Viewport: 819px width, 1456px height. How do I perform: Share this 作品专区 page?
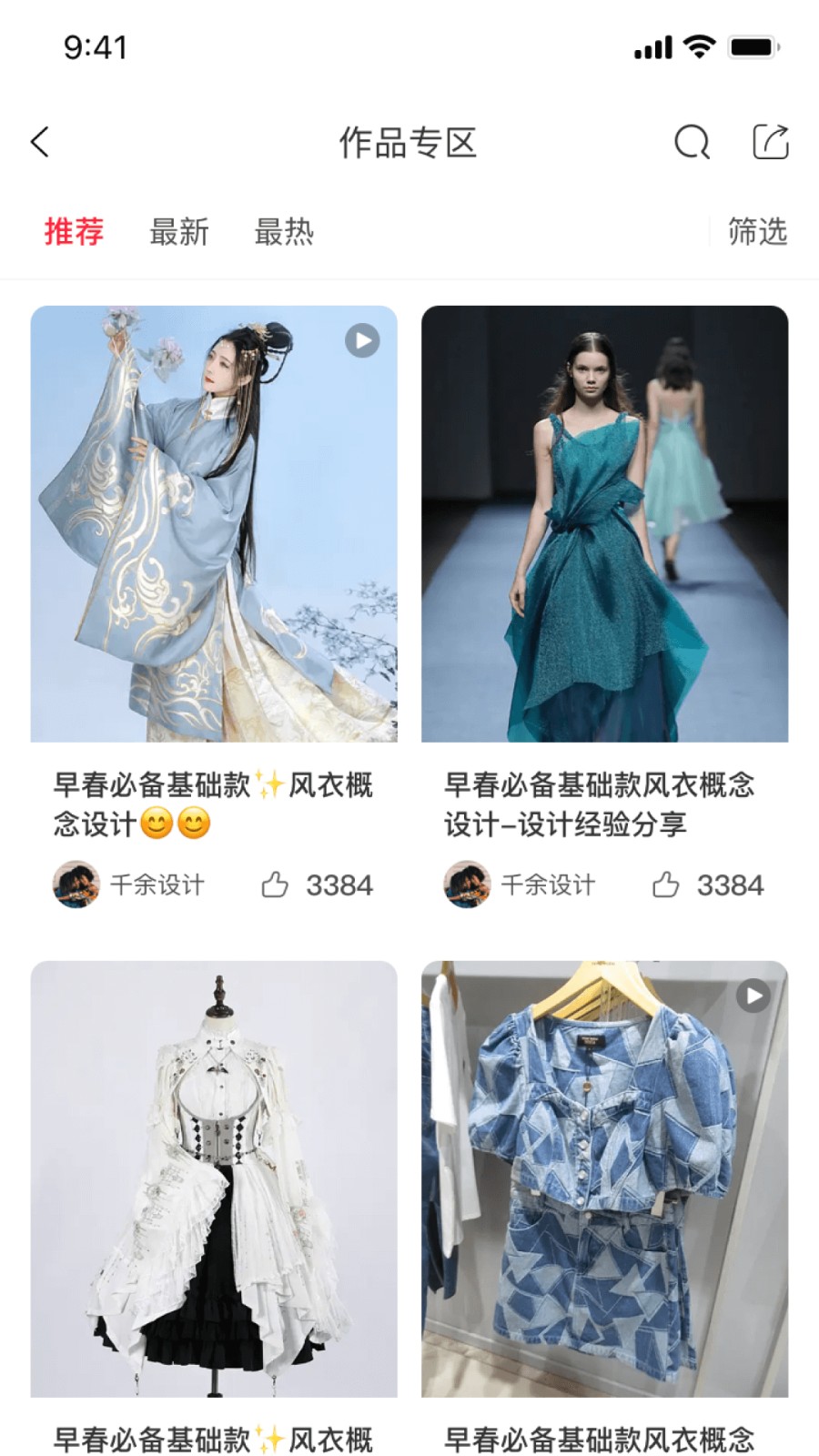click(770, 142)
